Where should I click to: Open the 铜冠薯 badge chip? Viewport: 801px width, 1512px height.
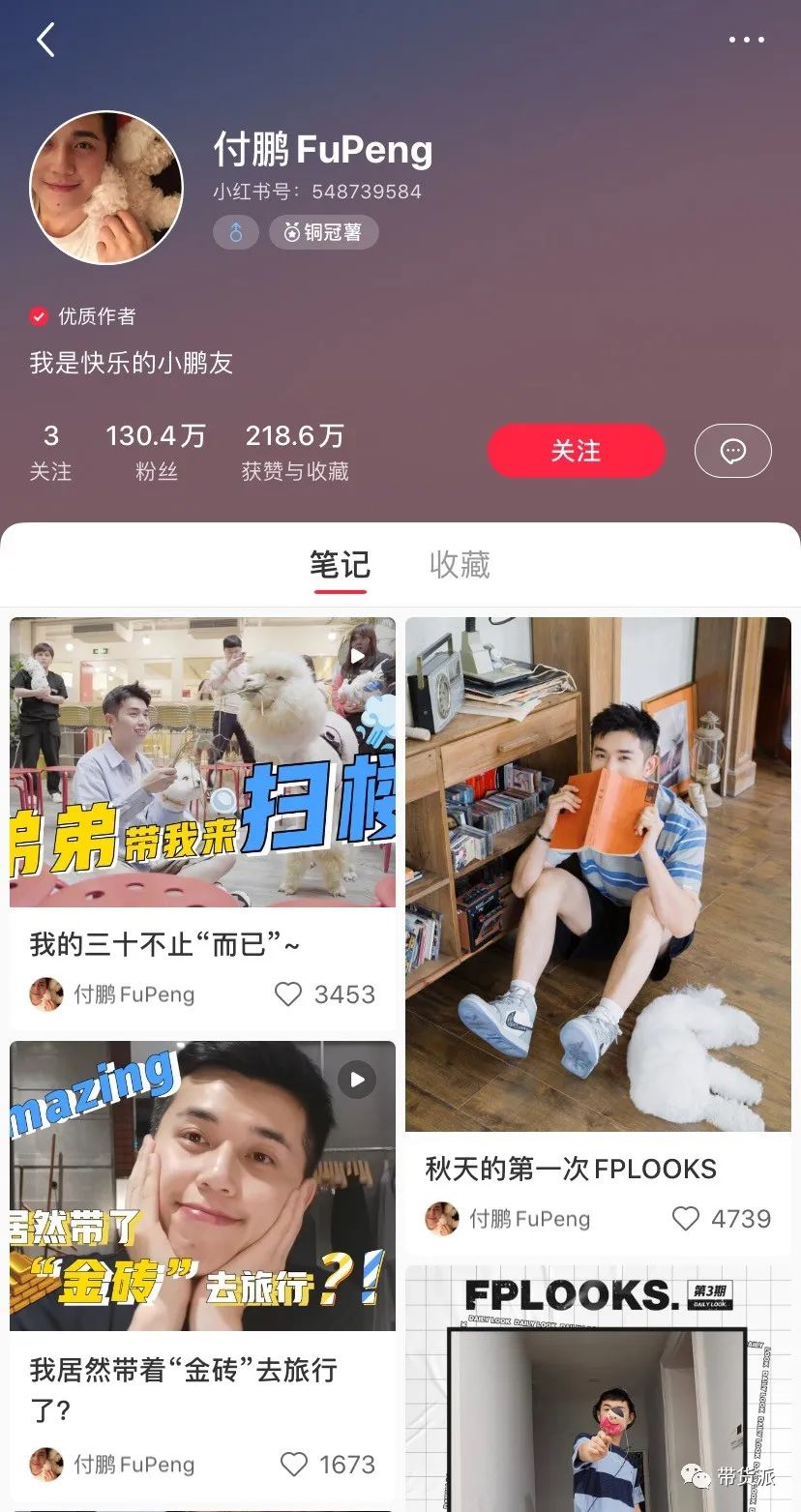coord(323,232)
